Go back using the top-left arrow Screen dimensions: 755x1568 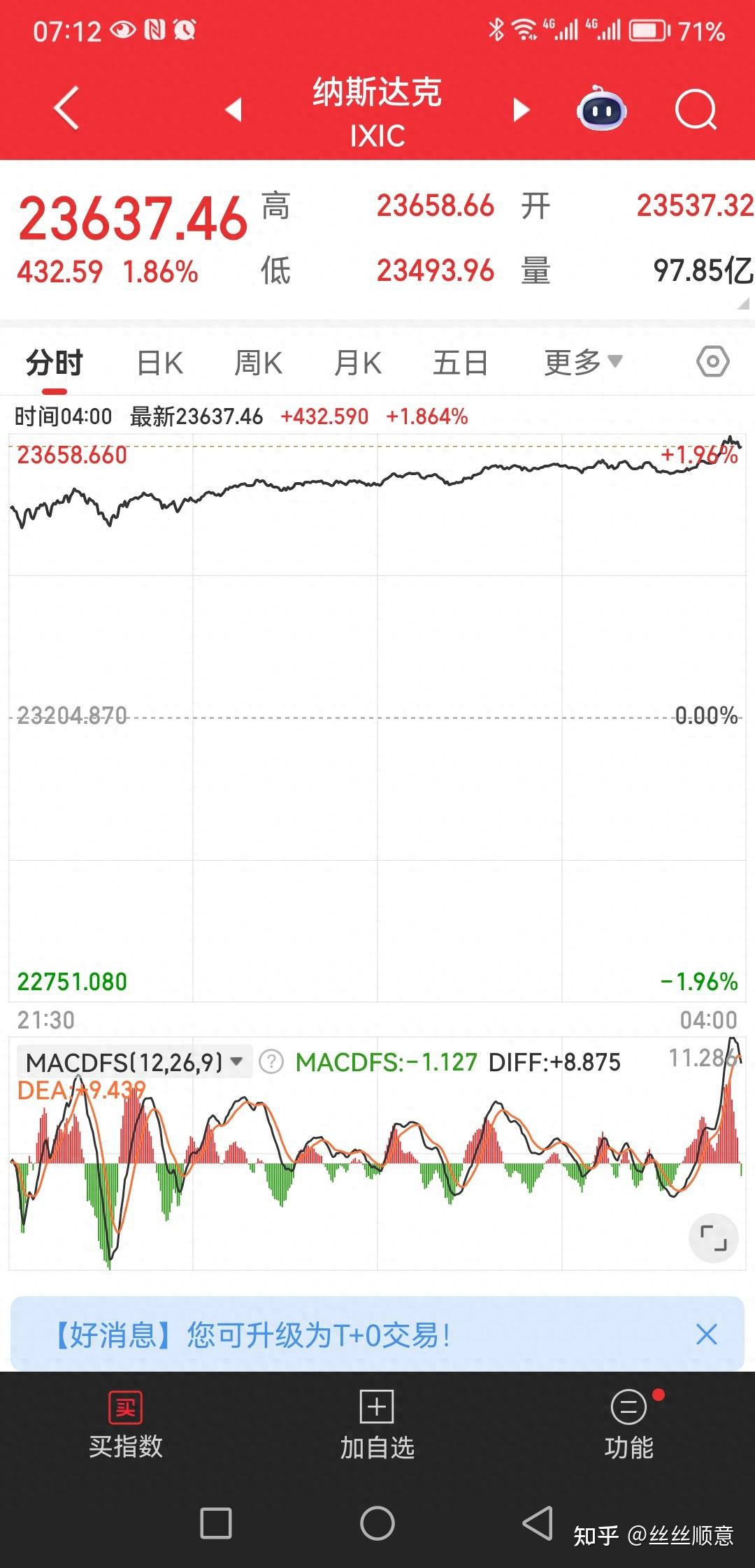pos(66,108)
